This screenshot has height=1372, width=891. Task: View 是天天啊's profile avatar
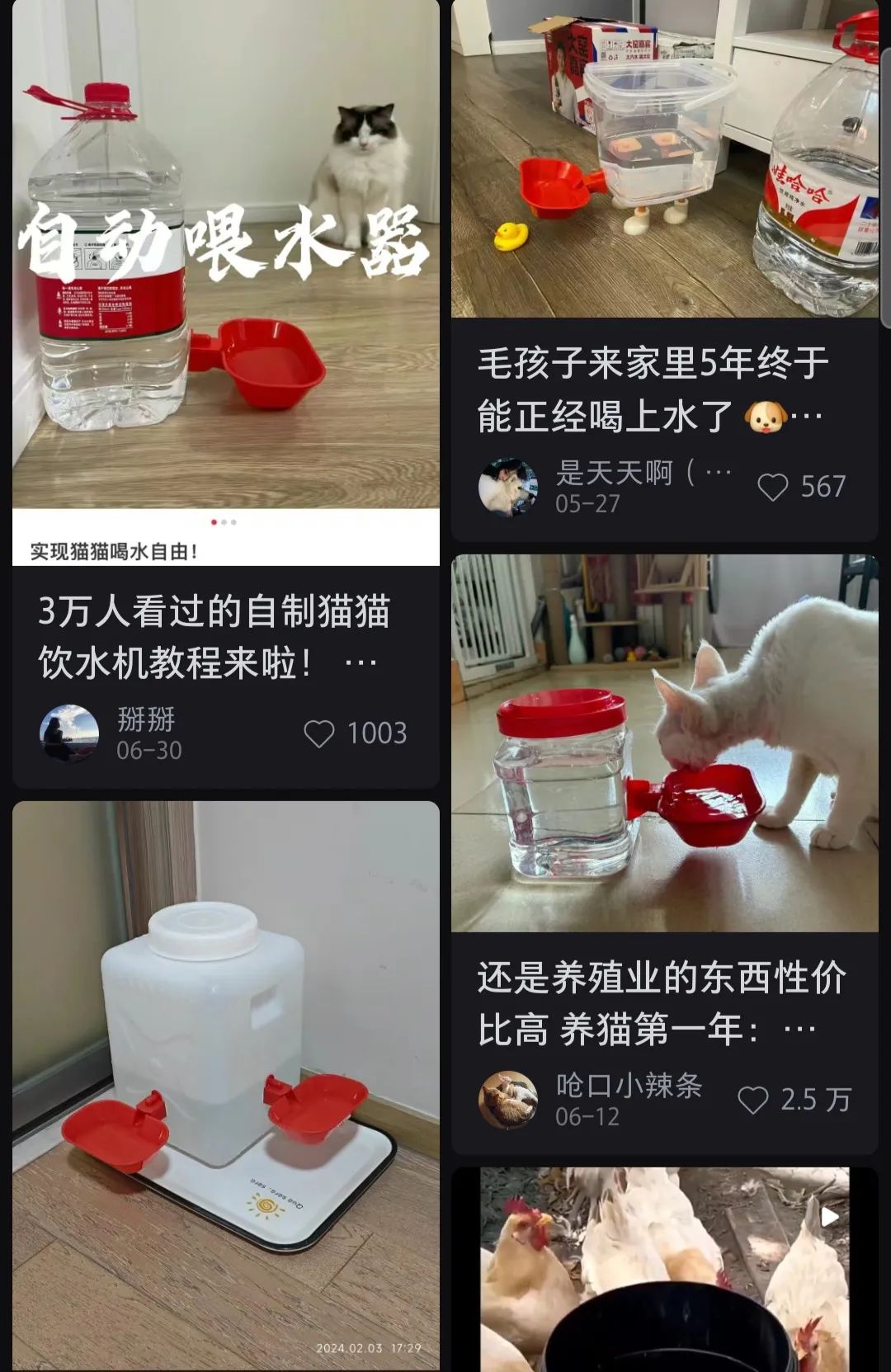[x=508, y=487]
